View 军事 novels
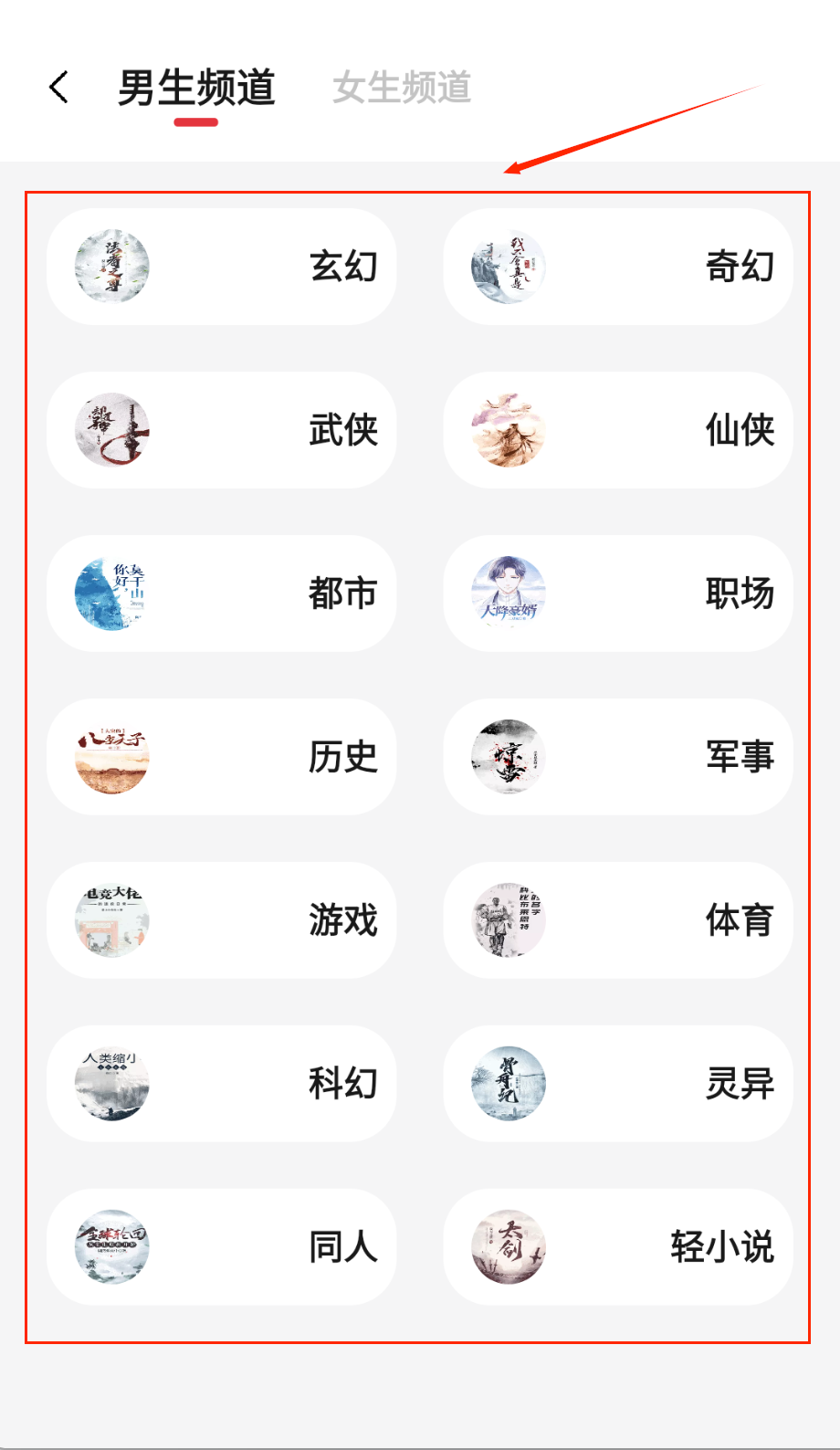 [618, 757]
